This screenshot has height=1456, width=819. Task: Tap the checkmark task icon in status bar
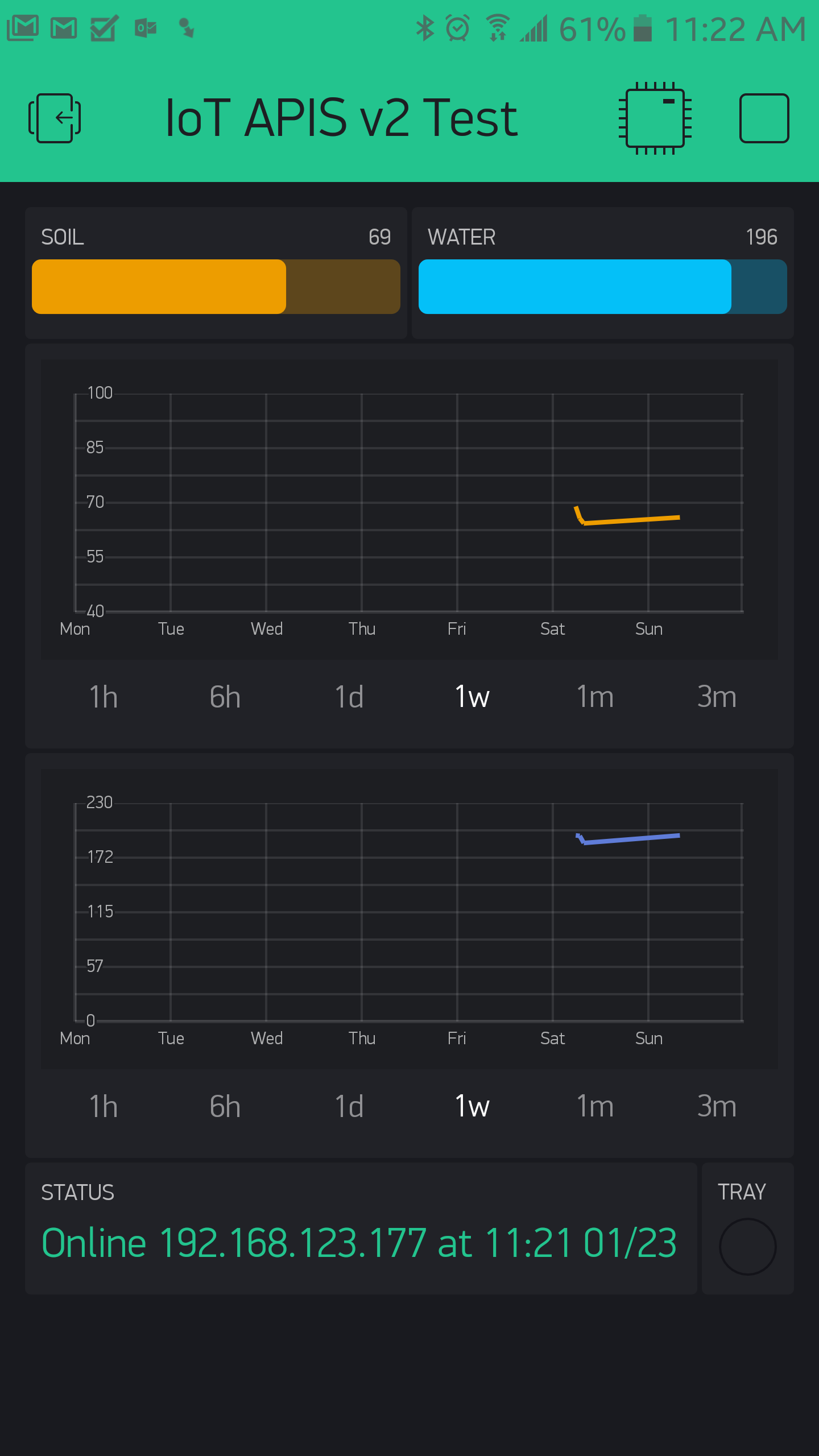[x=102, y=27]
